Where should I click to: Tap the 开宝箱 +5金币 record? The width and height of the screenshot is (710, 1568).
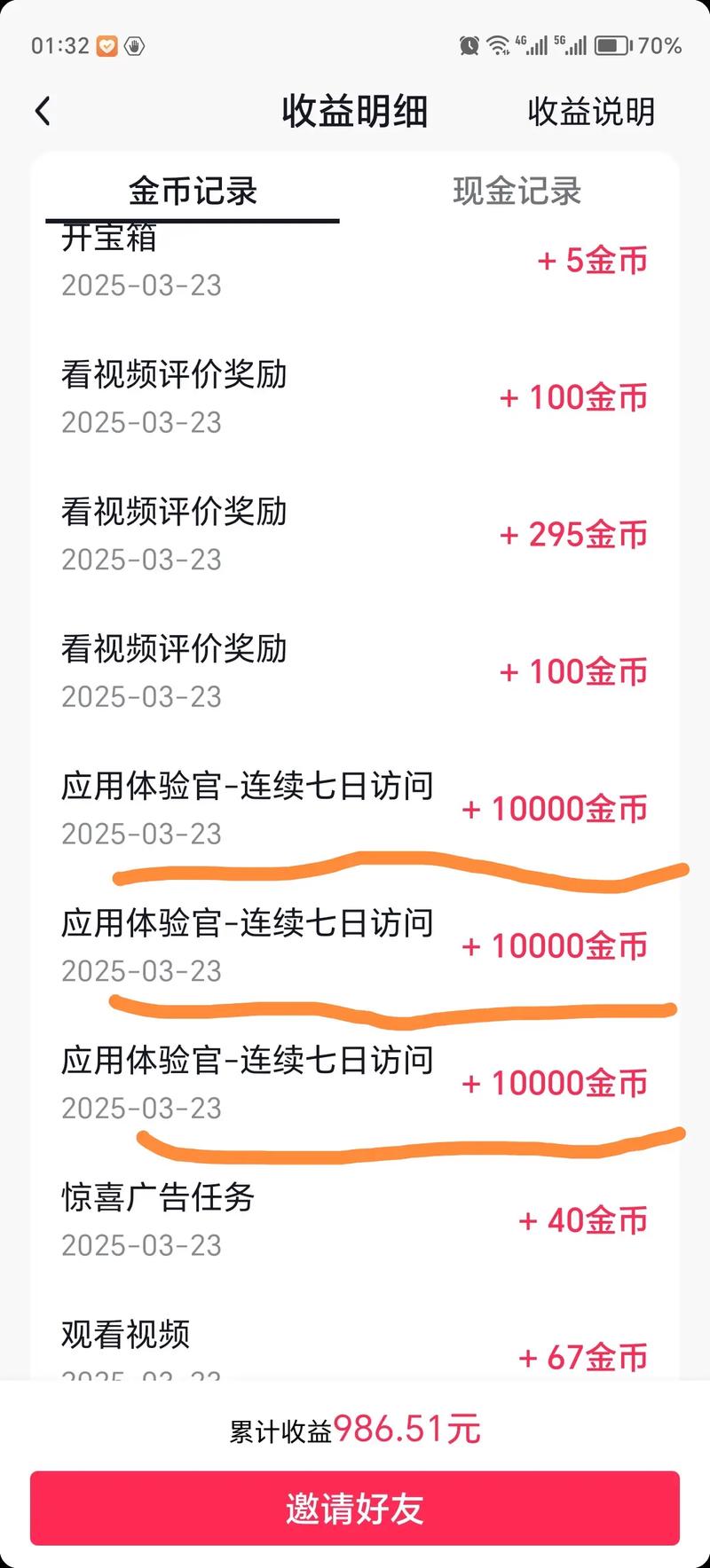pos(355,261)
